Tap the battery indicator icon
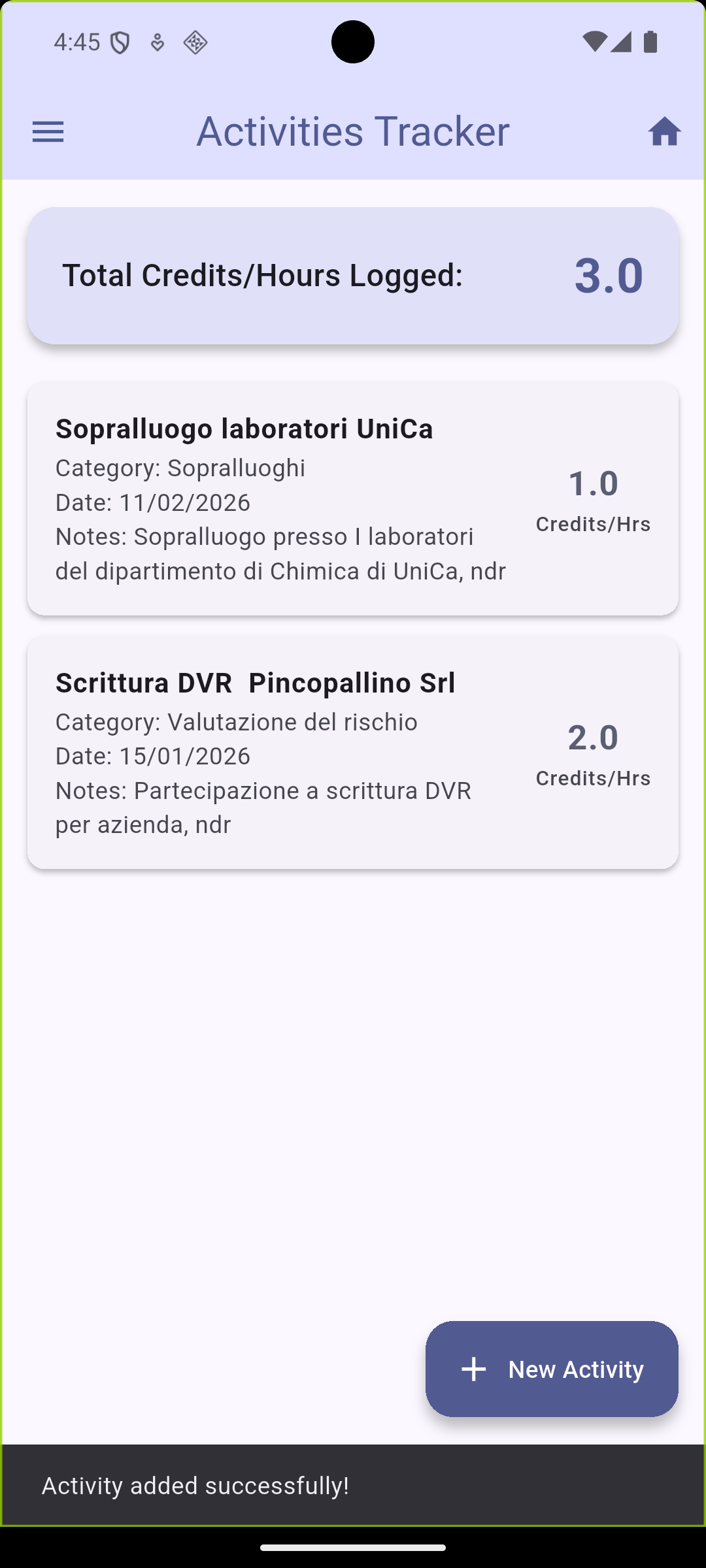The image size is (706, 1568). [x=650, y=41]
